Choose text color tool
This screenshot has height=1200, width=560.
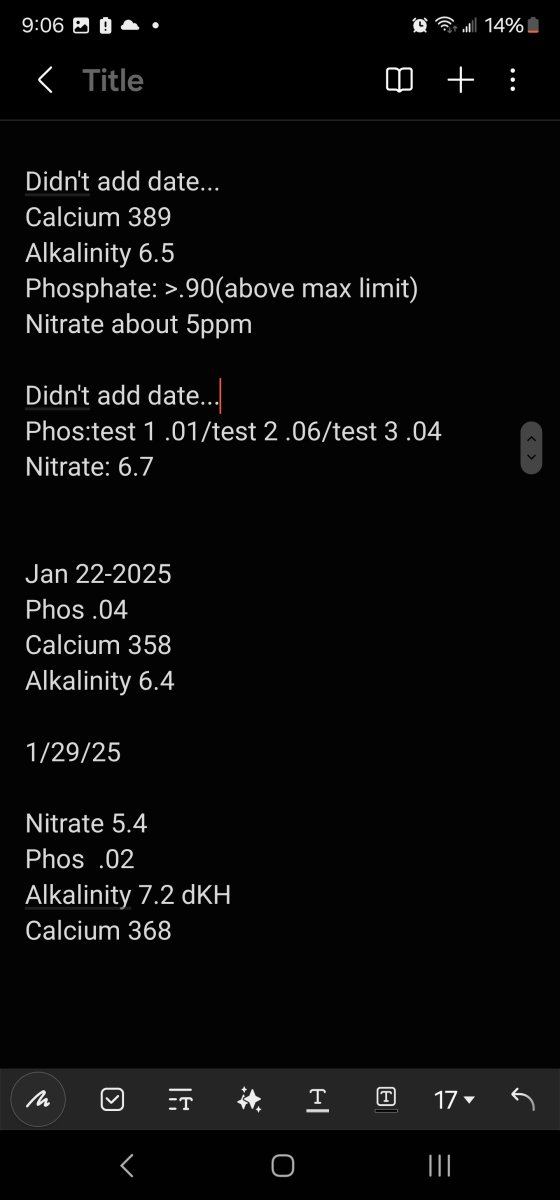[317, 1100]
